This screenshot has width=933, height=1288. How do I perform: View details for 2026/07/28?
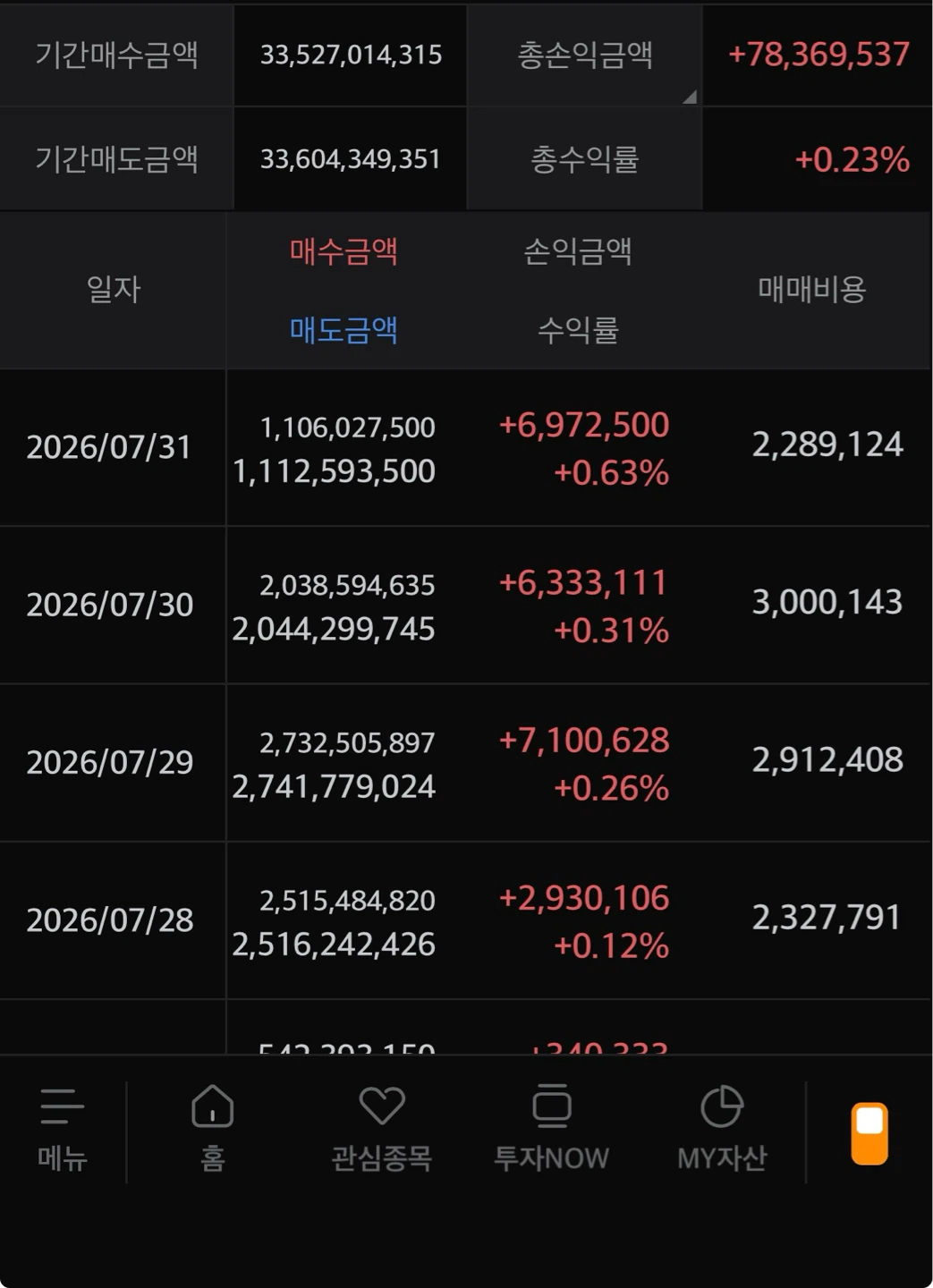pyautogui.click(x=466, y=920)
